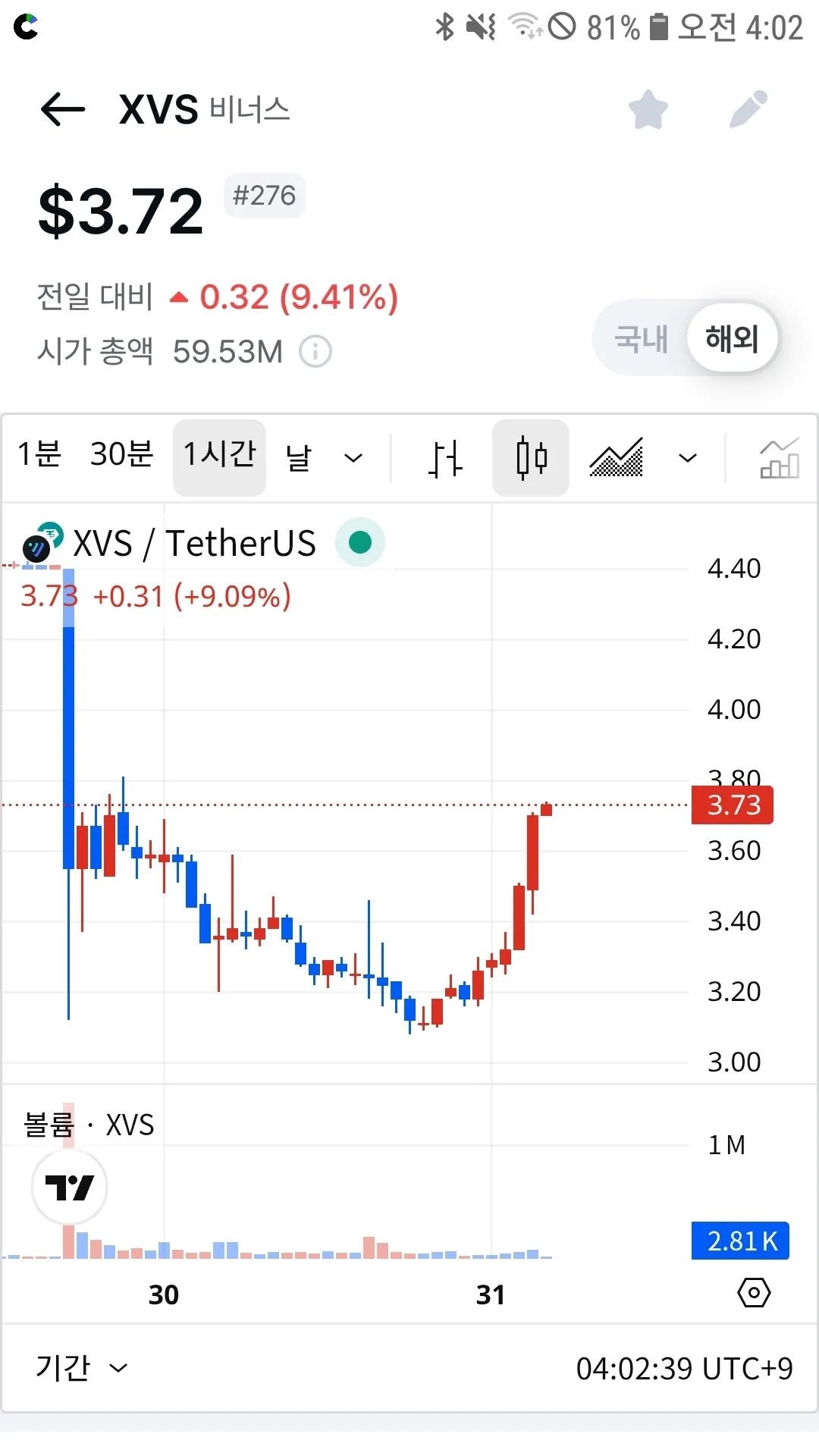Select the 해외 market option
The image size is (819, 1456).
tap(732, 338)
